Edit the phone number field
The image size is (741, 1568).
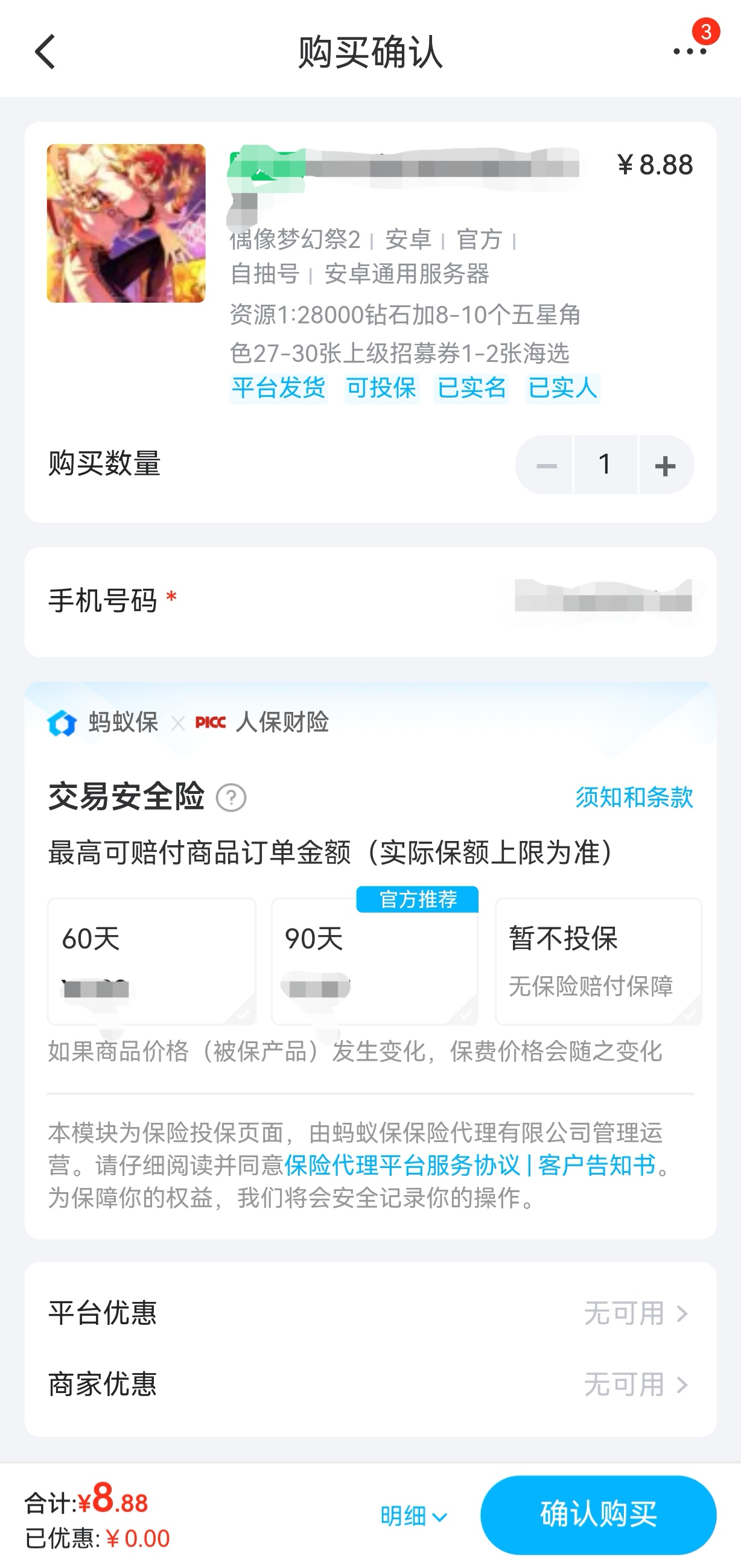(370, 601)
